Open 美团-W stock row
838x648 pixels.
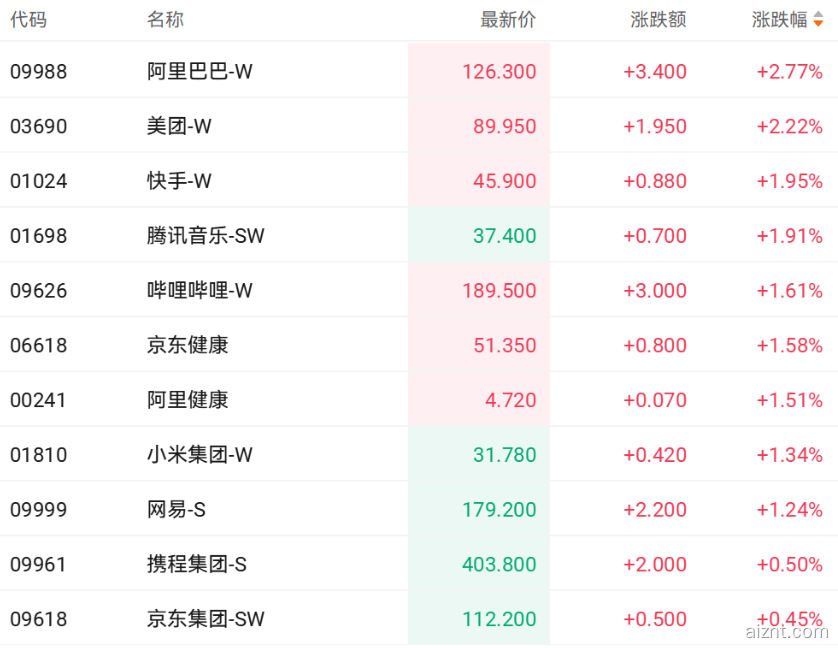tap(179, 126)
